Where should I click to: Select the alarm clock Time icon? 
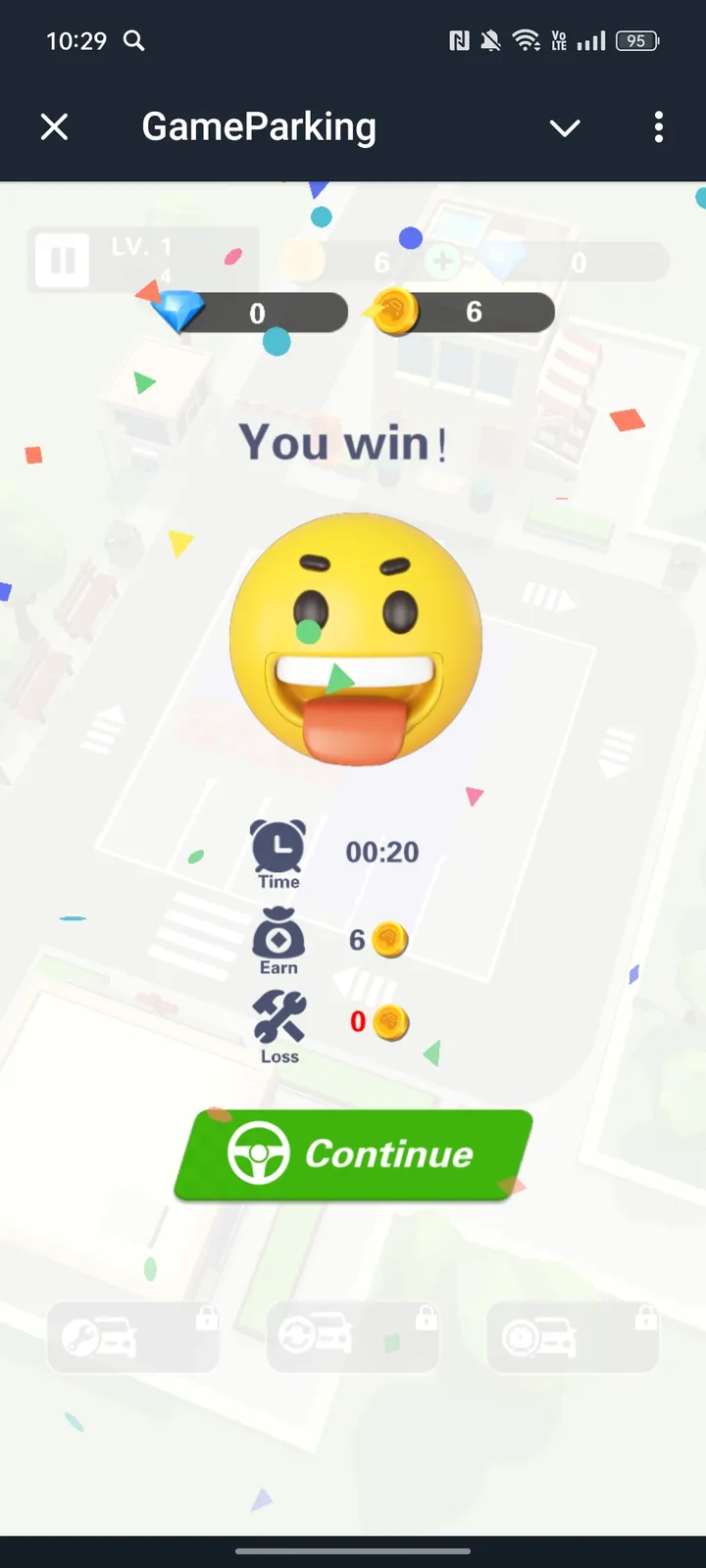[277, 845]
